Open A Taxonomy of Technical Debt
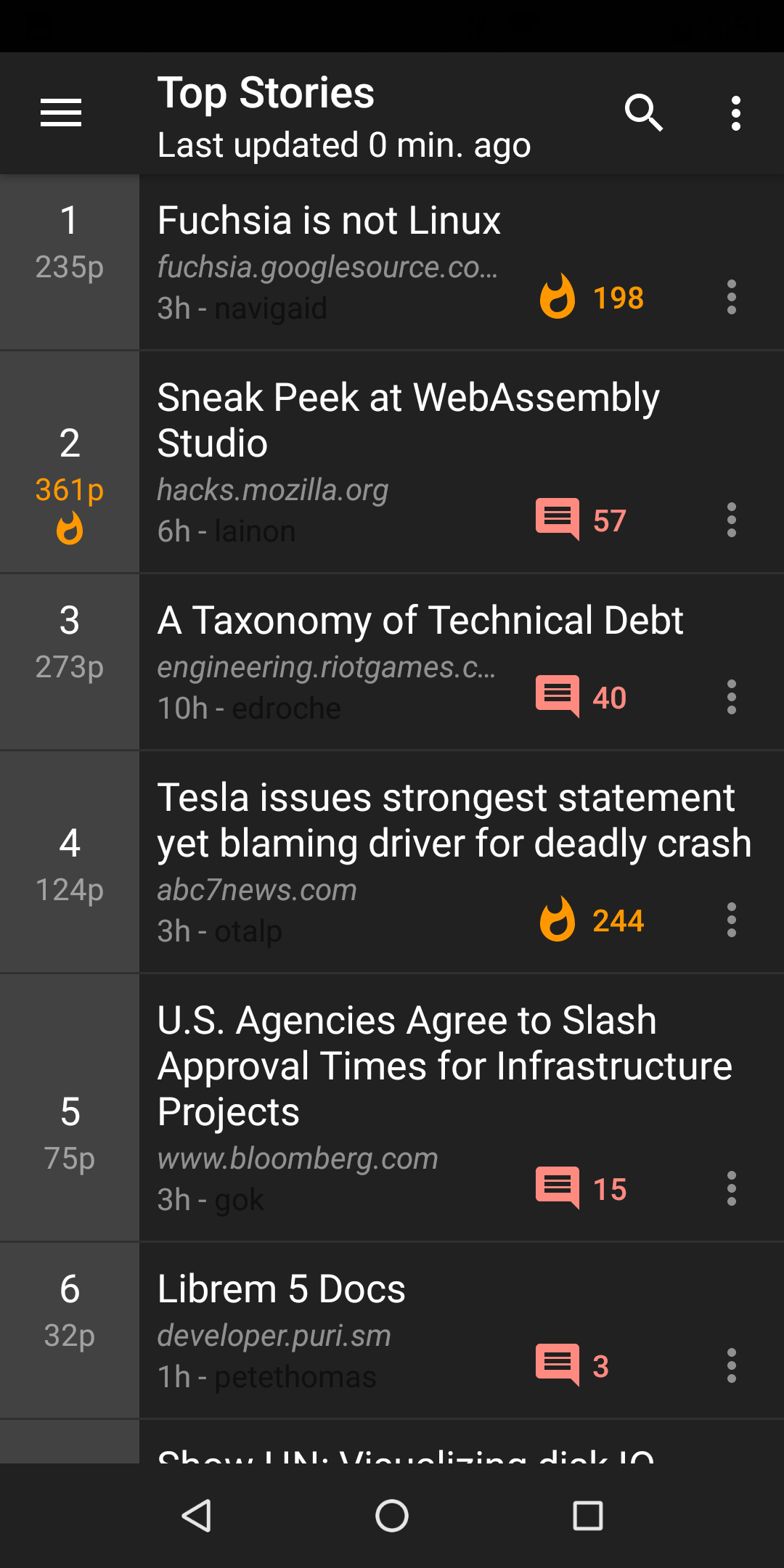This screenshot has width=784, height=1568. tap(420, 620)
